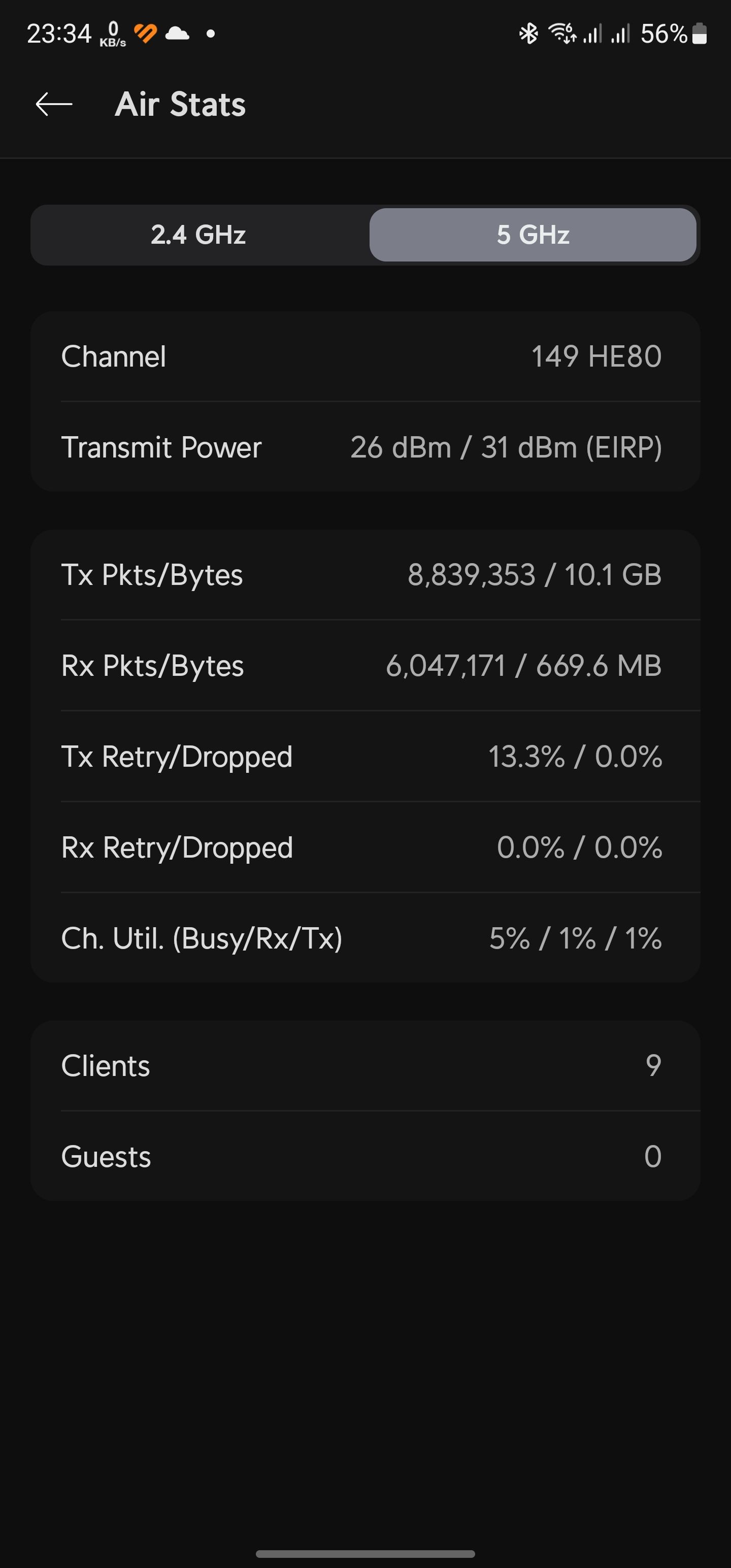Tap the mobile signal strength bars
The width and height of the screenshot is (731, 1568).
(593, 35)
